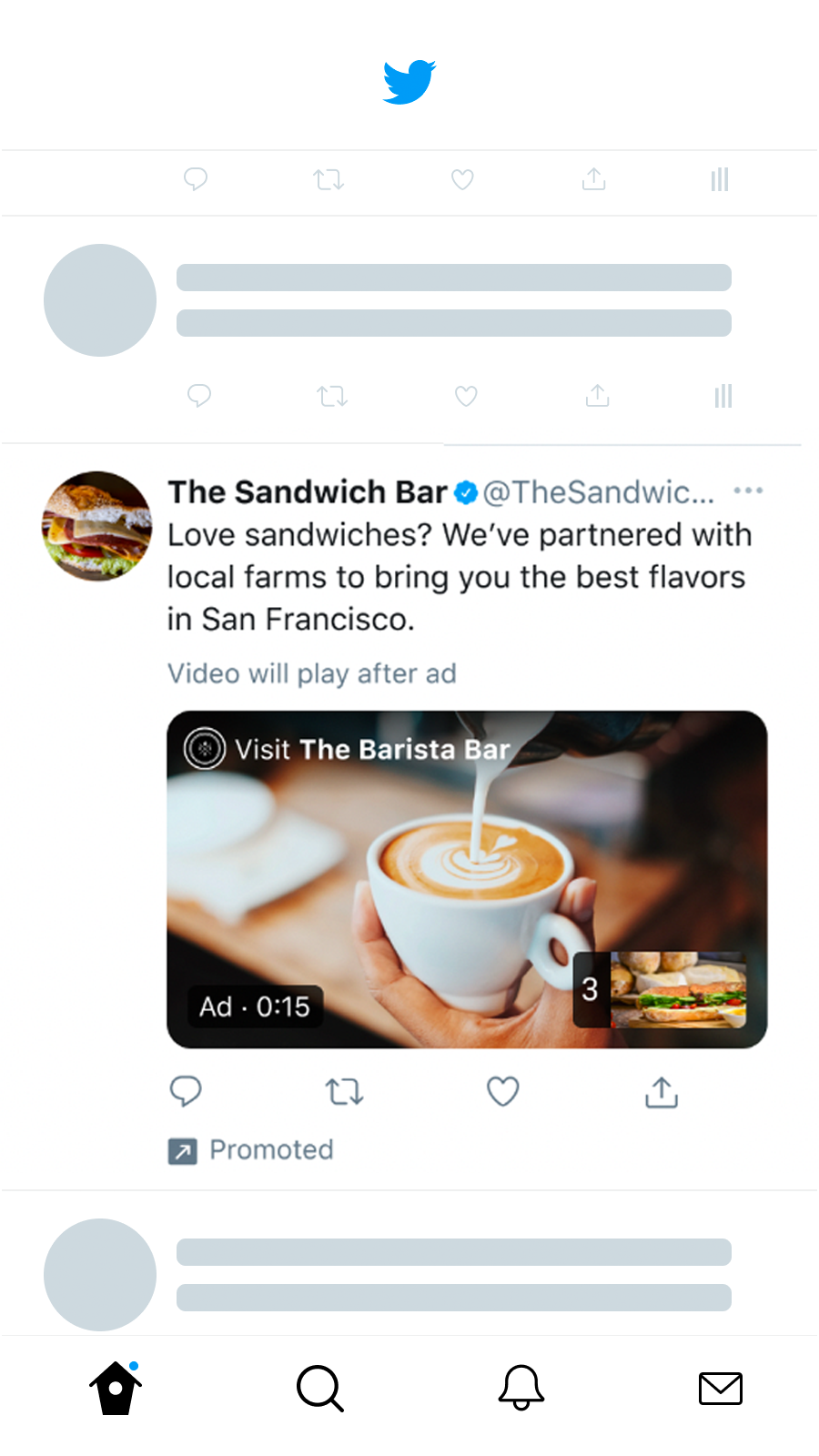Image resolution: width=819 pixels, height=1456 pixels.
Task: Retweet The Sandwich Bar post
Action: pyautogui.click(x=344, y=1091)
